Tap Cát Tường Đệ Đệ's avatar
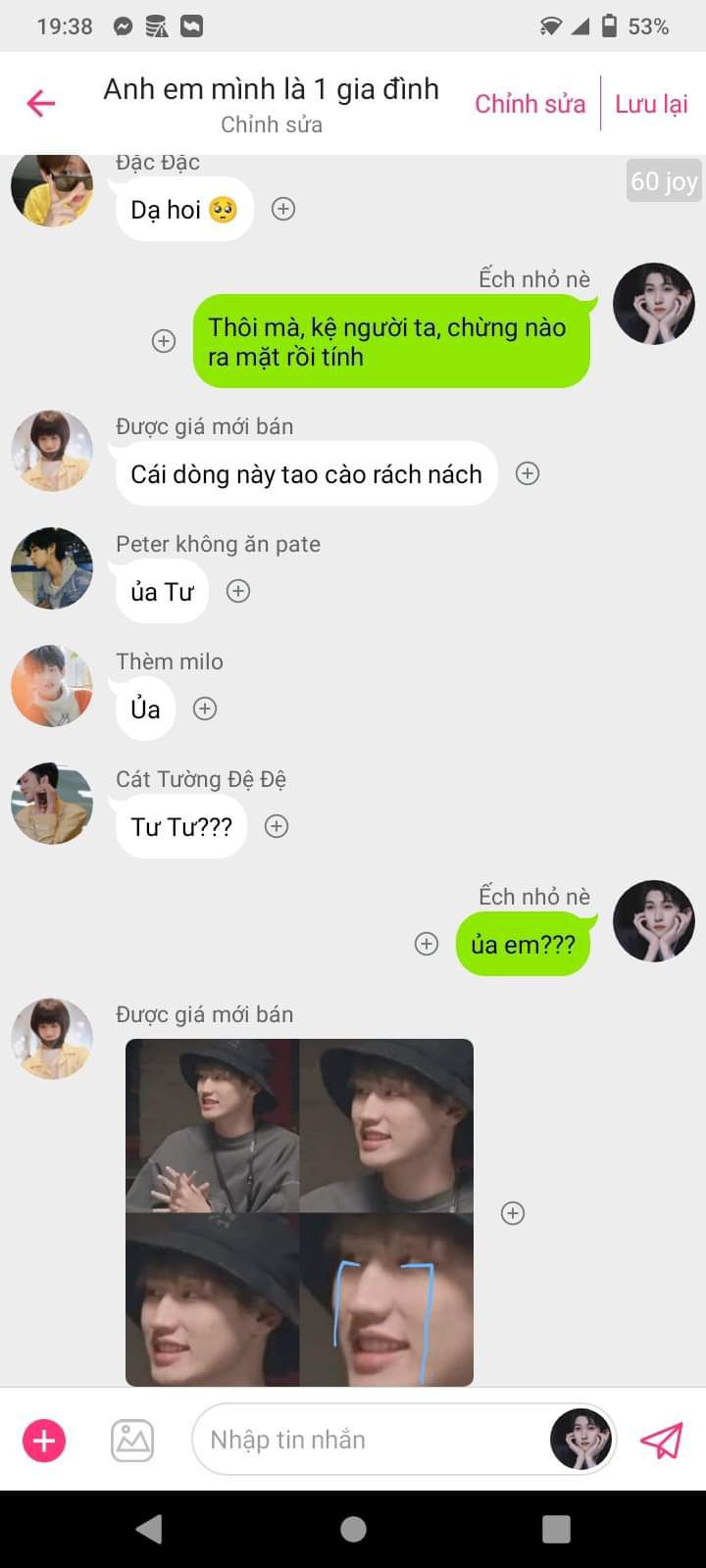Screen dimensions: 706x1568 52,804
